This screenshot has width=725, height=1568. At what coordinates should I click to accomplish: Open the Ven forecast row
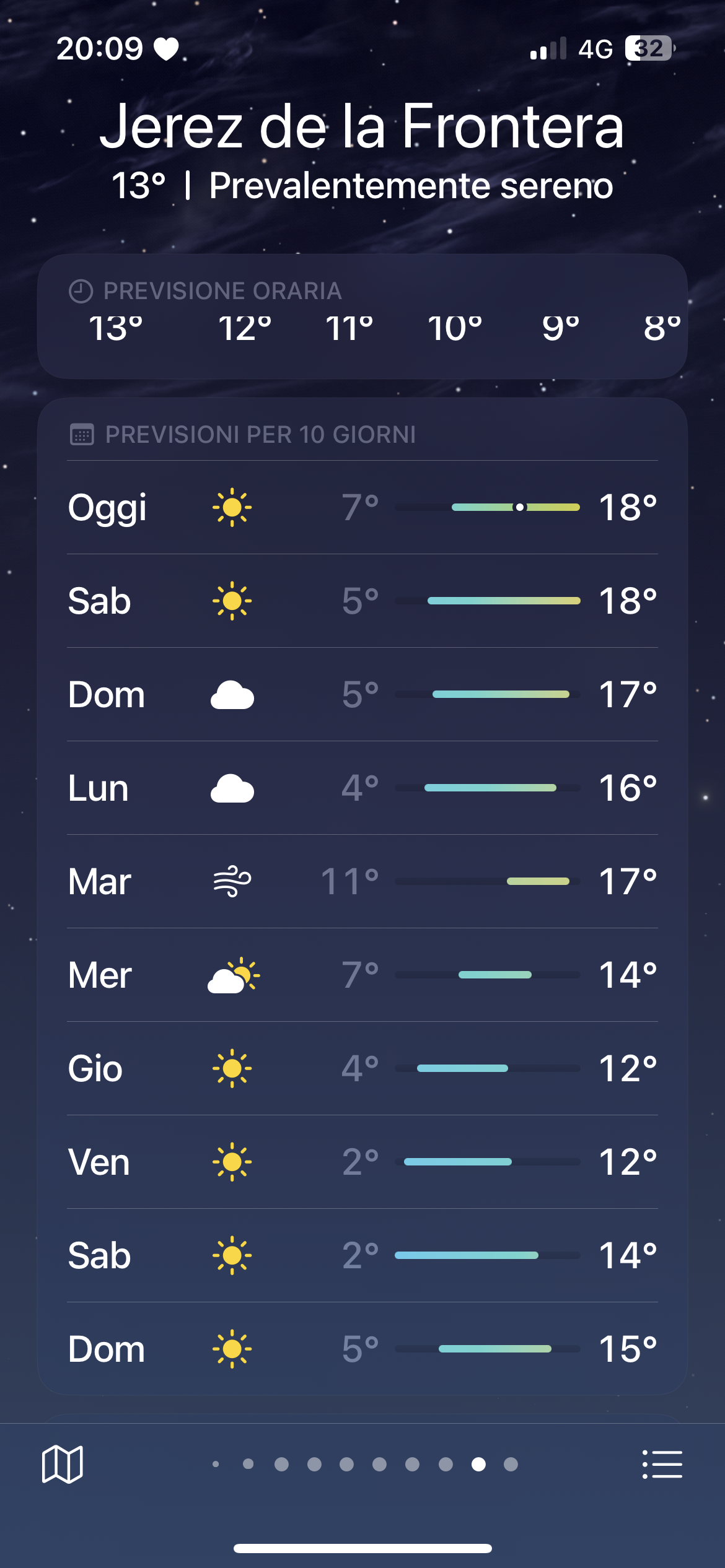(362, 1162)
